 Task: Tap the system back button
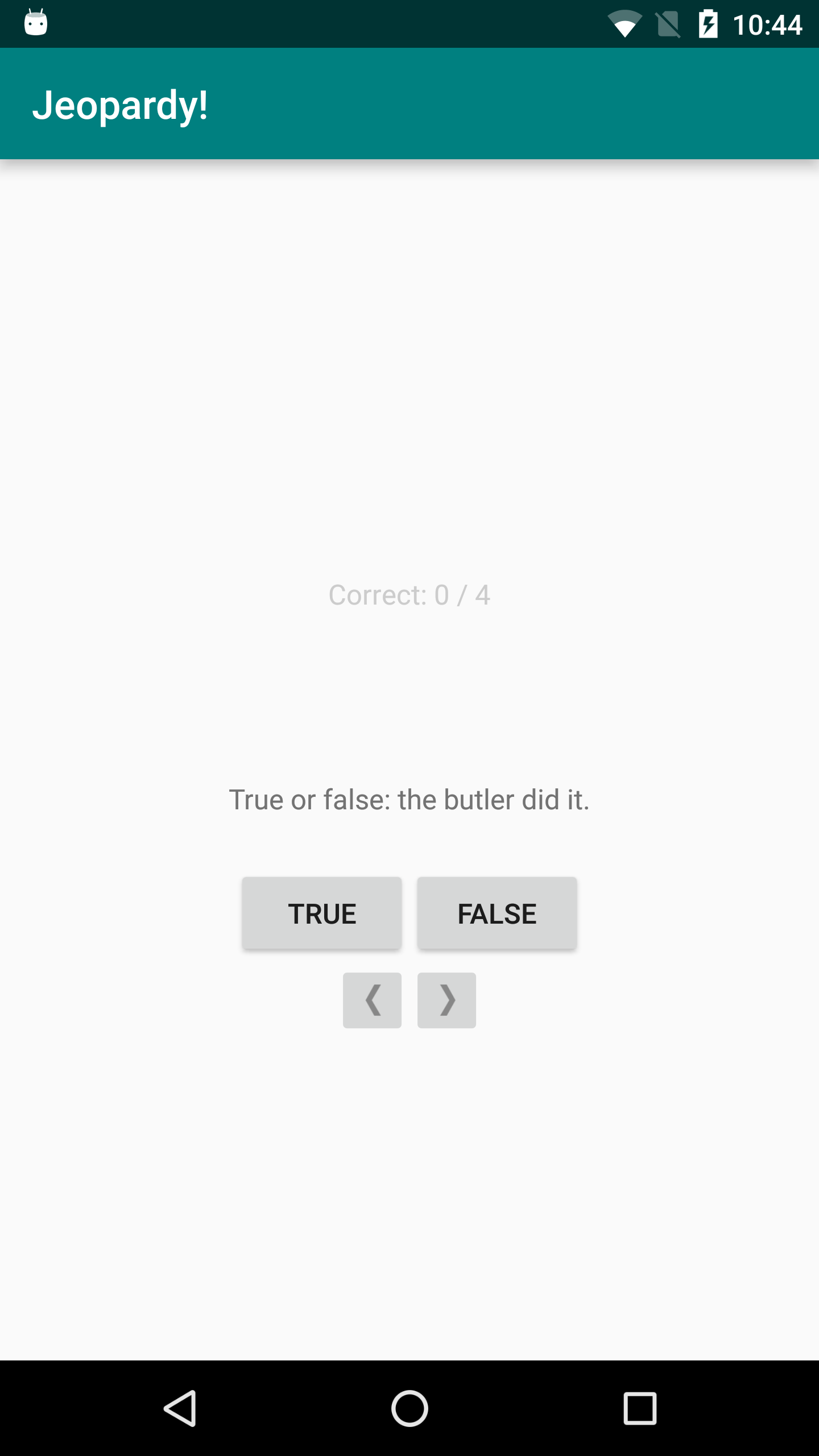tap(180, 1408)
